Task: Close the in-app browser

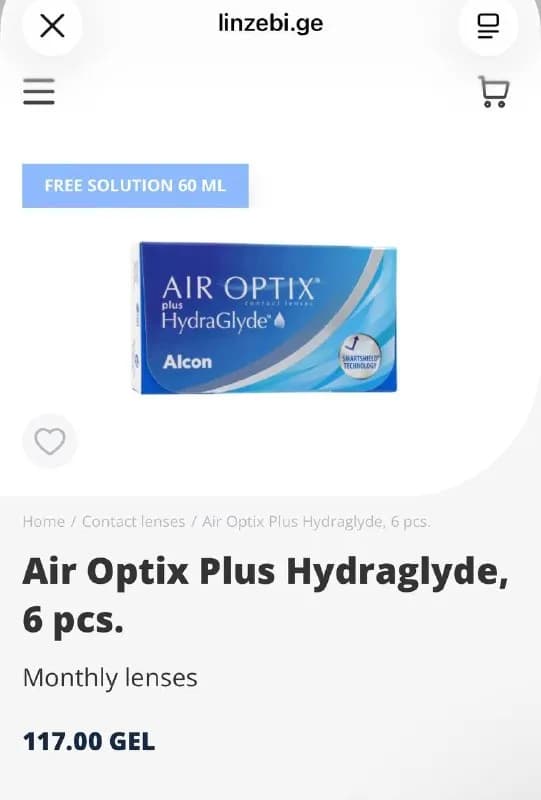Action: (52, 26)
